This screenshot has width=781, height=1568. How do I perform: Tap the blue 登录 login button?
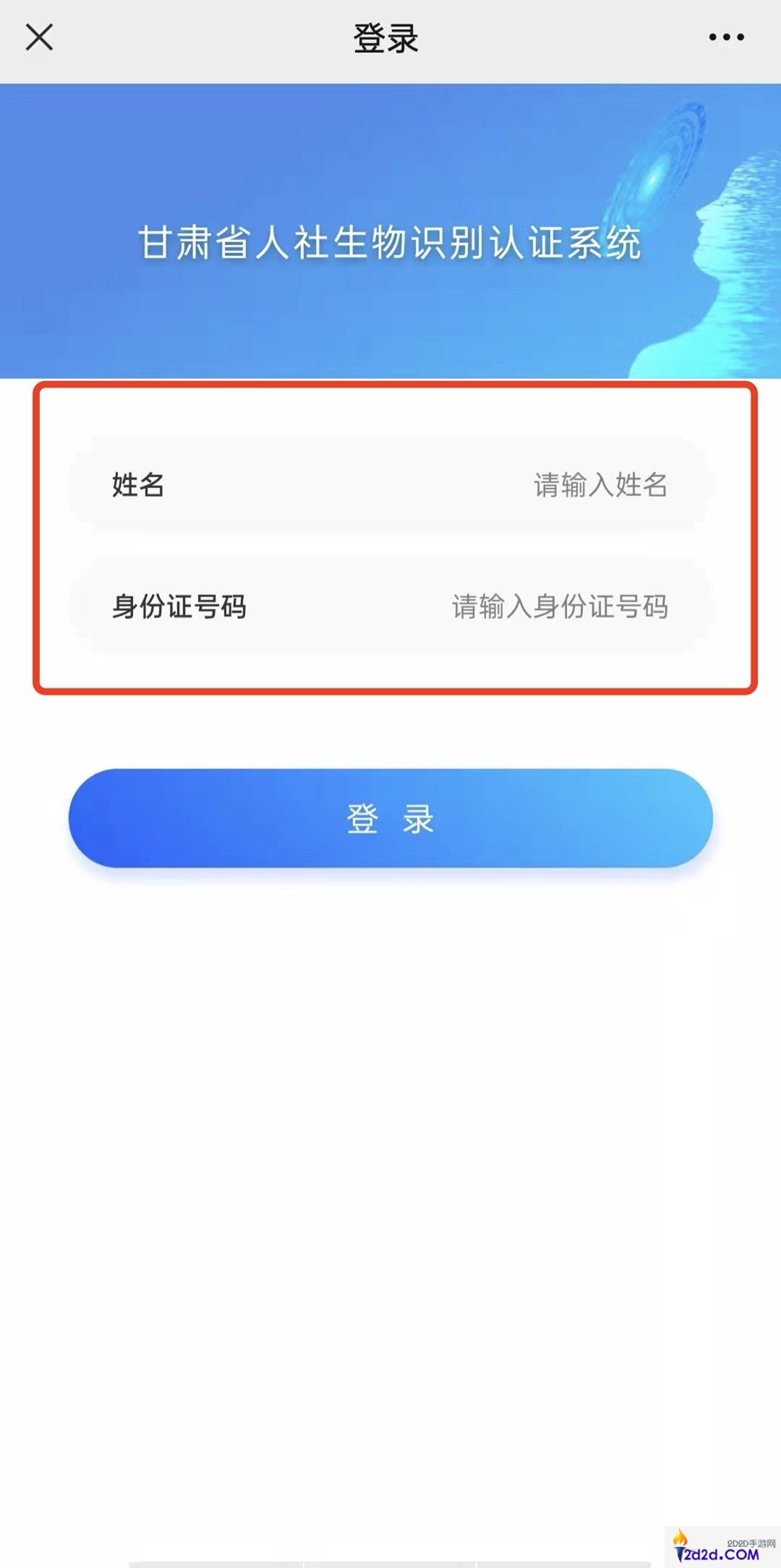pos(390,818)
